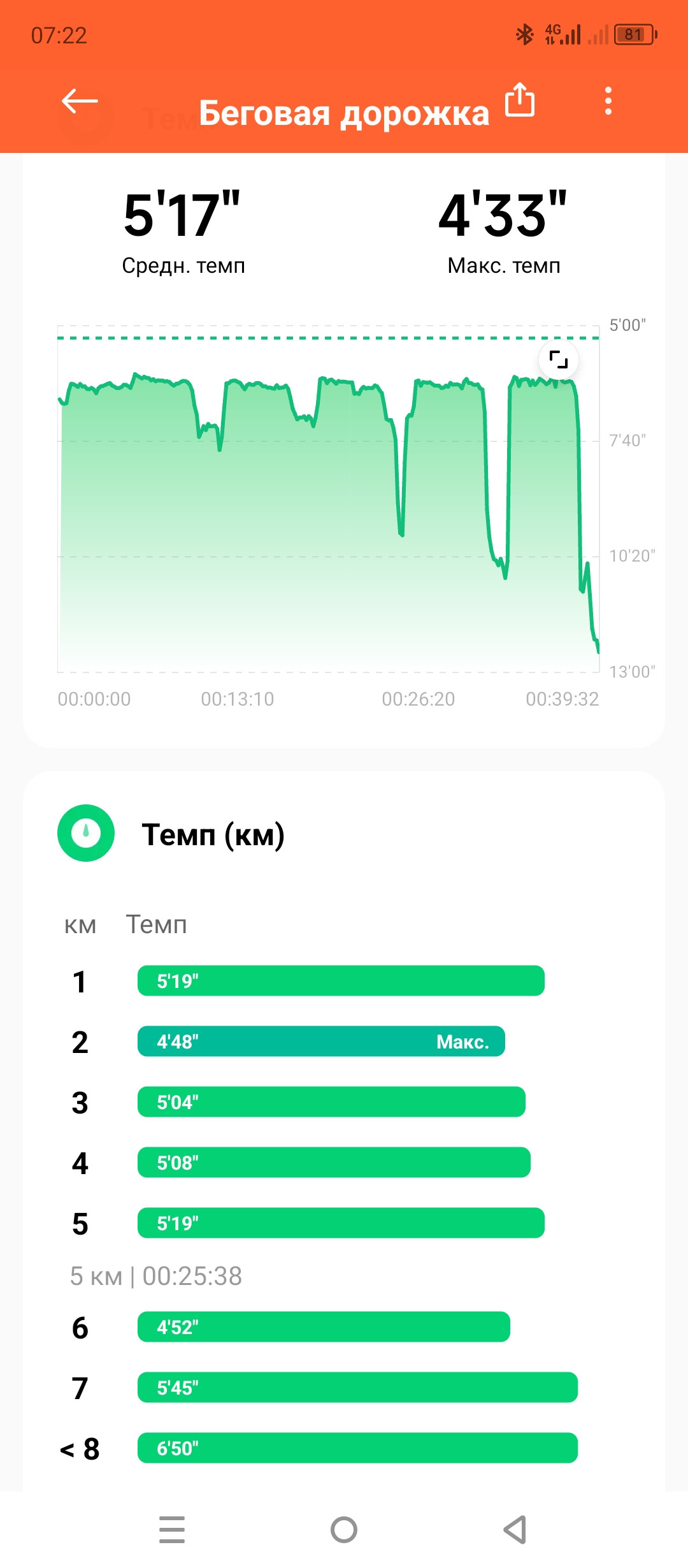Share this treadmill workout
The height and width of the screenshot is (1568, 688).
520,99
